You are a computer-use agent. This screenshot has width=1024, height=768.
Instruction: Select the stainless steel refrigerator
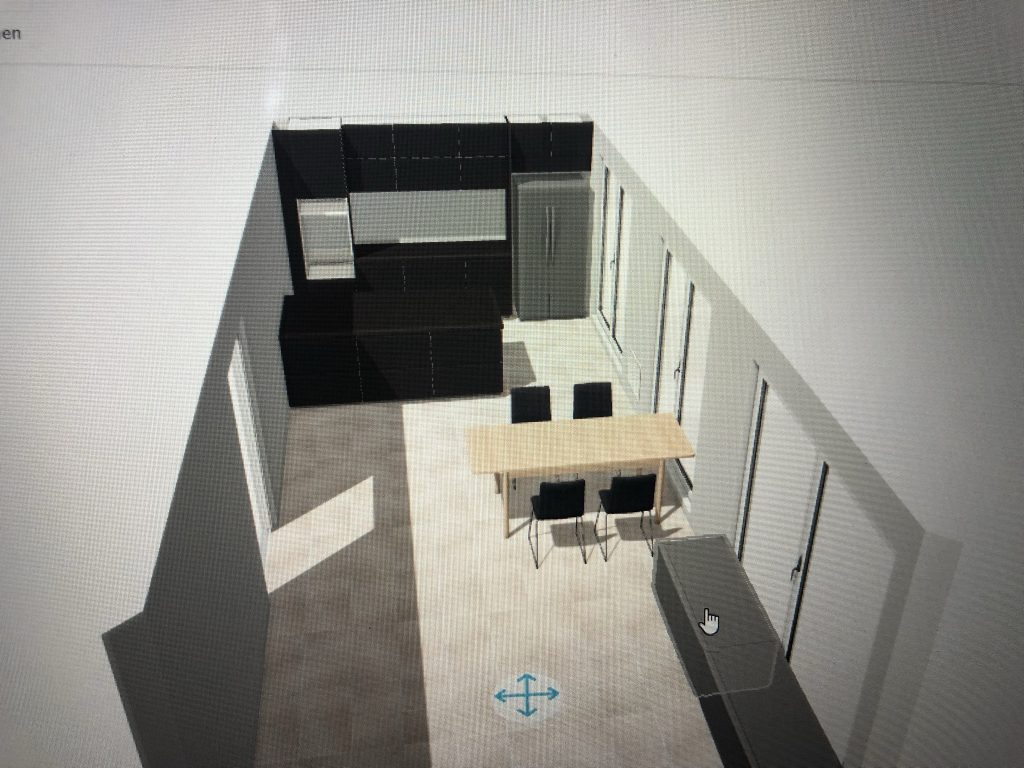551,247
